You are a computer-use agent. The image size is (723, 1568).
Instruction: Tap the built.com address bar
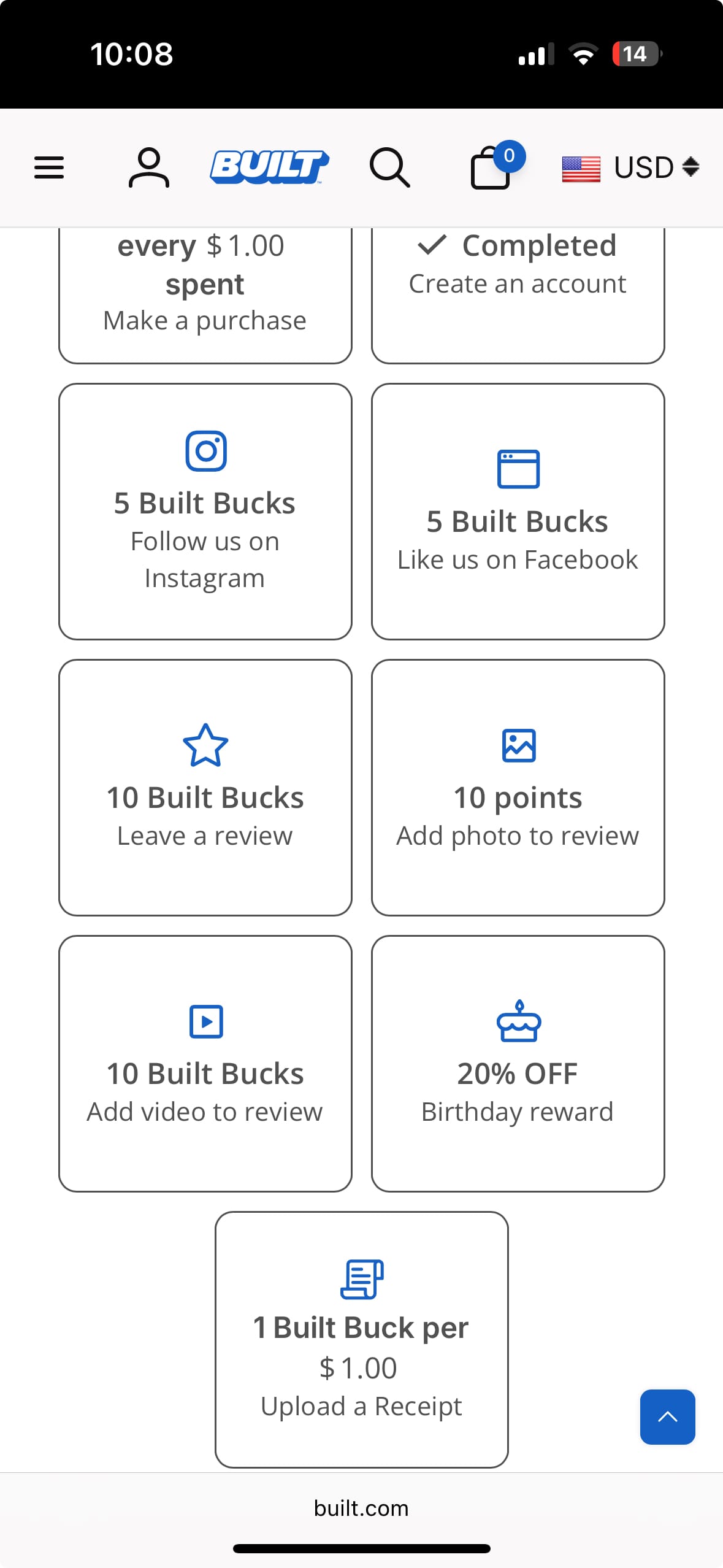pos(361,1508)
